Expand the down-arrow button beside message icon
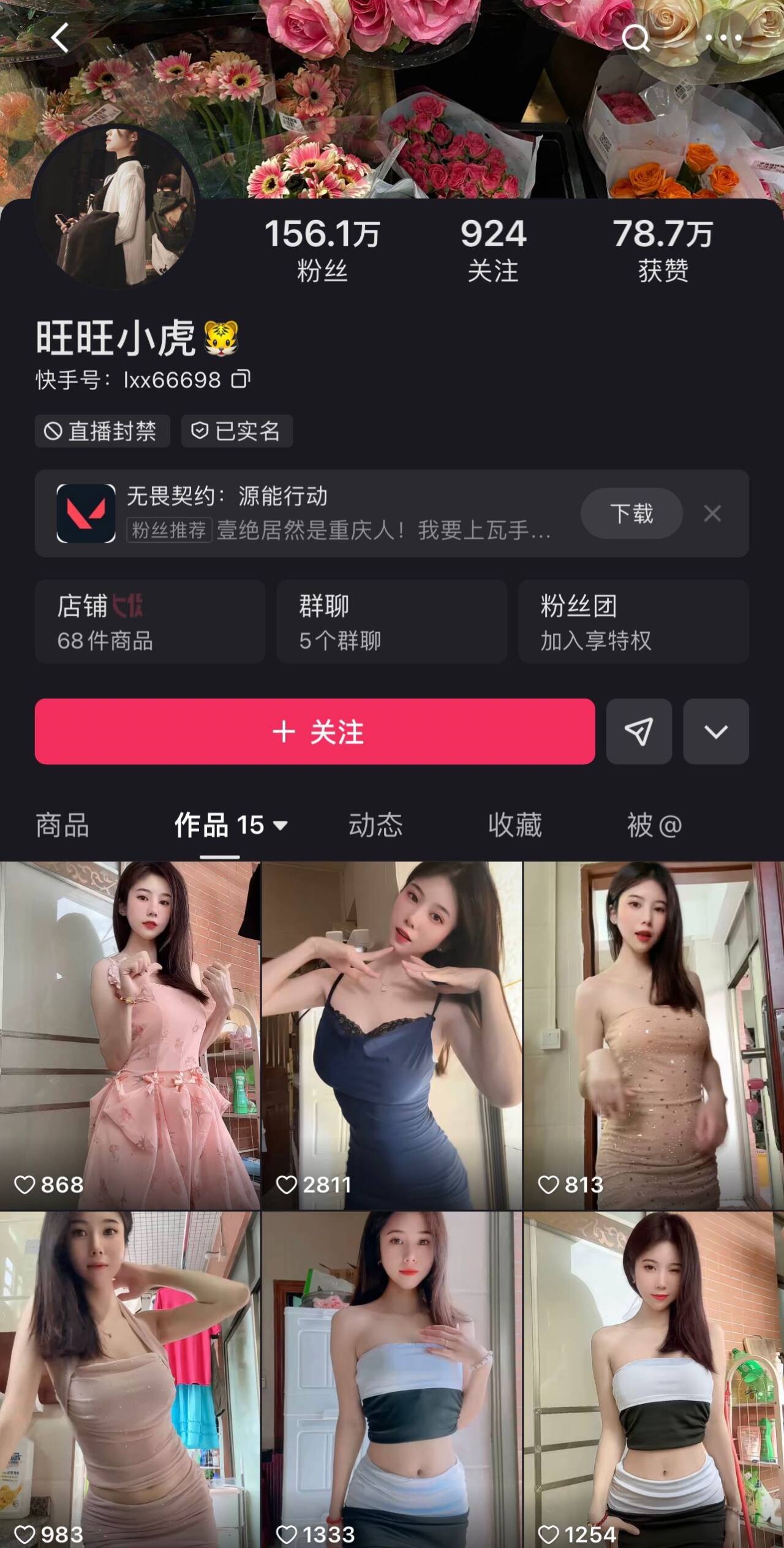 pyautogui.click(x=715, y=731)
